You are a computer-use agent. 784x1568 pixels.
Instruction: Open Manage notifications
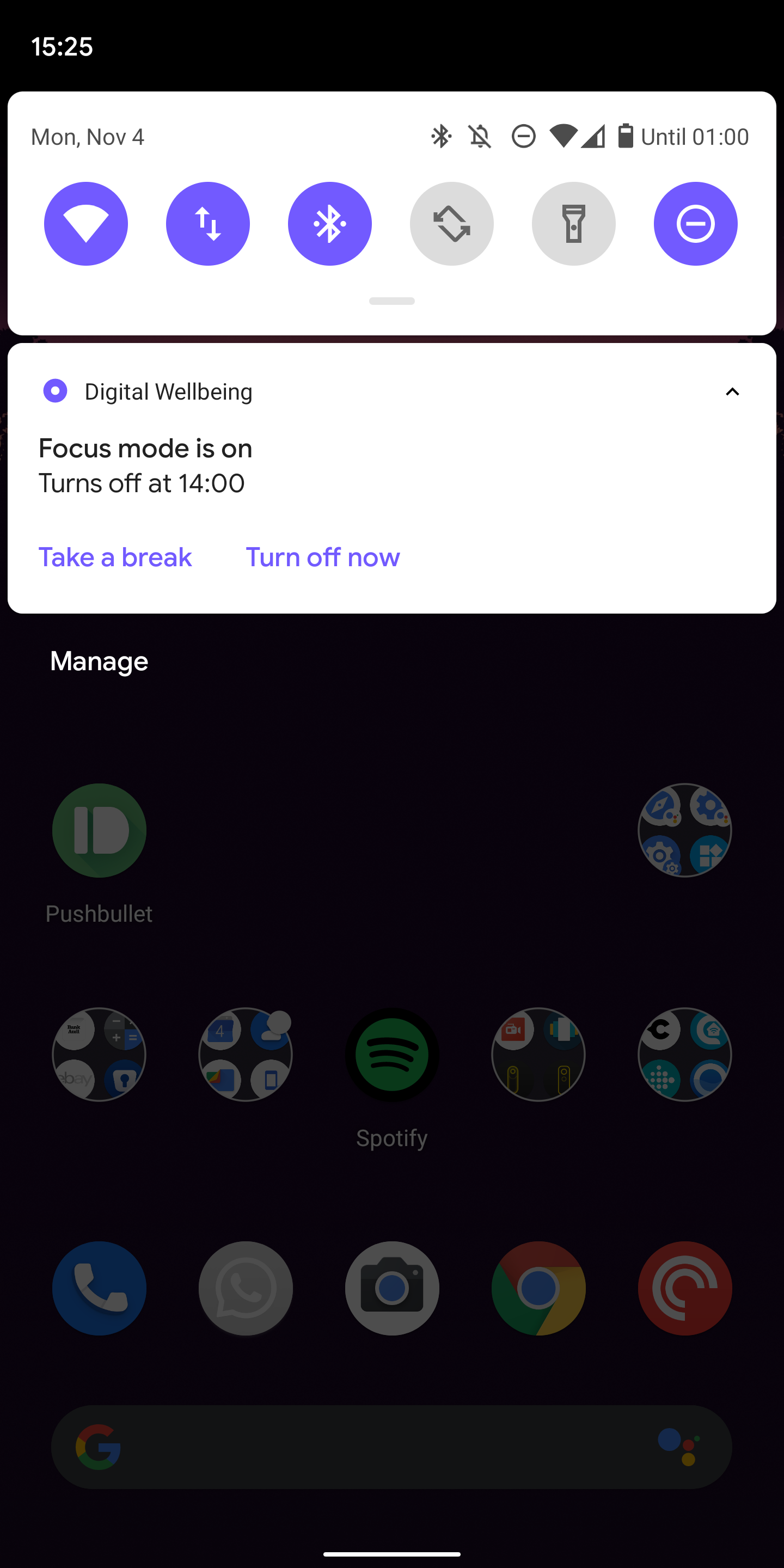click(x=99, y=661)
